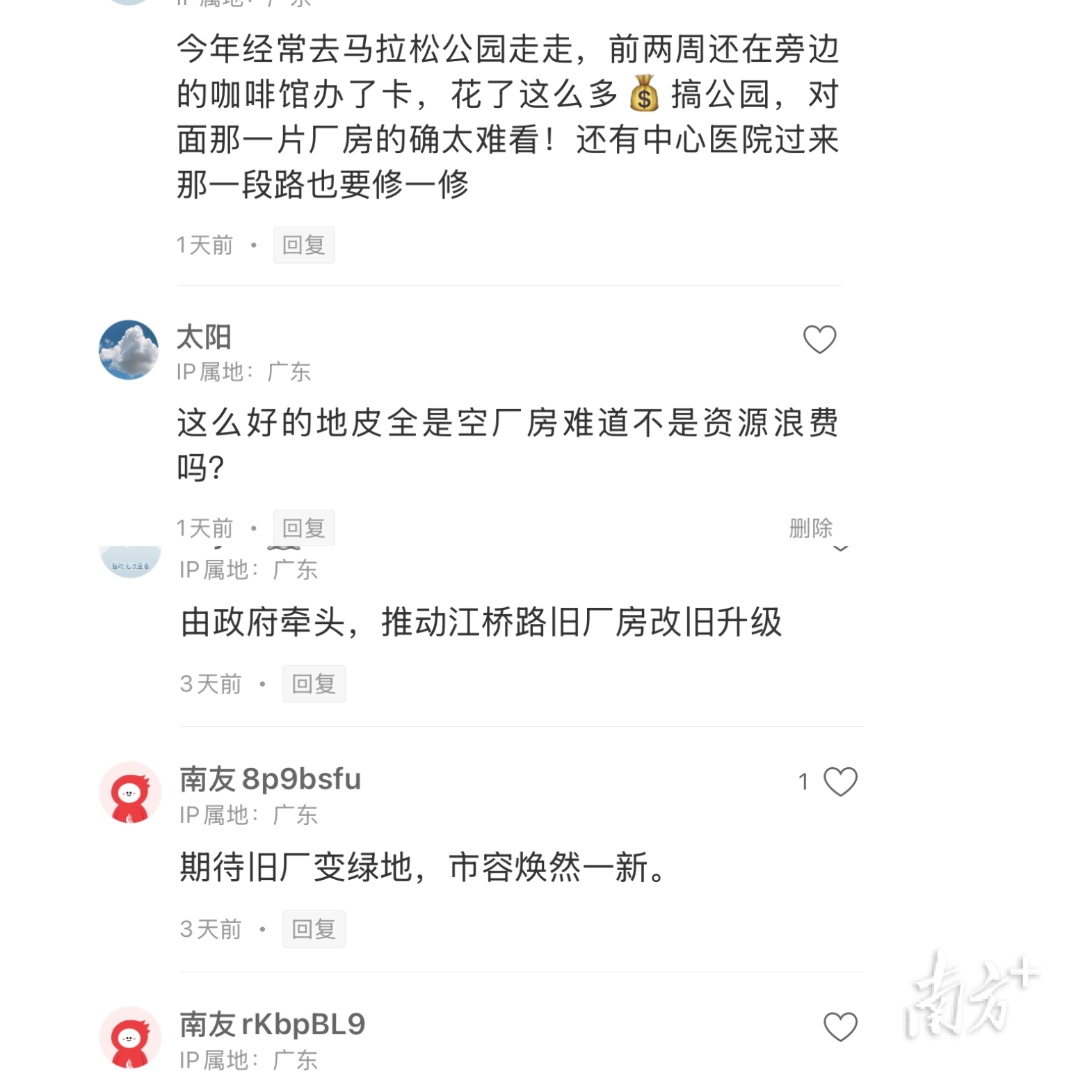Screen dimensions: 1092x1092
Task: Like the comment by 南友rKbpBL9
Action: [x=840, y=1027]
